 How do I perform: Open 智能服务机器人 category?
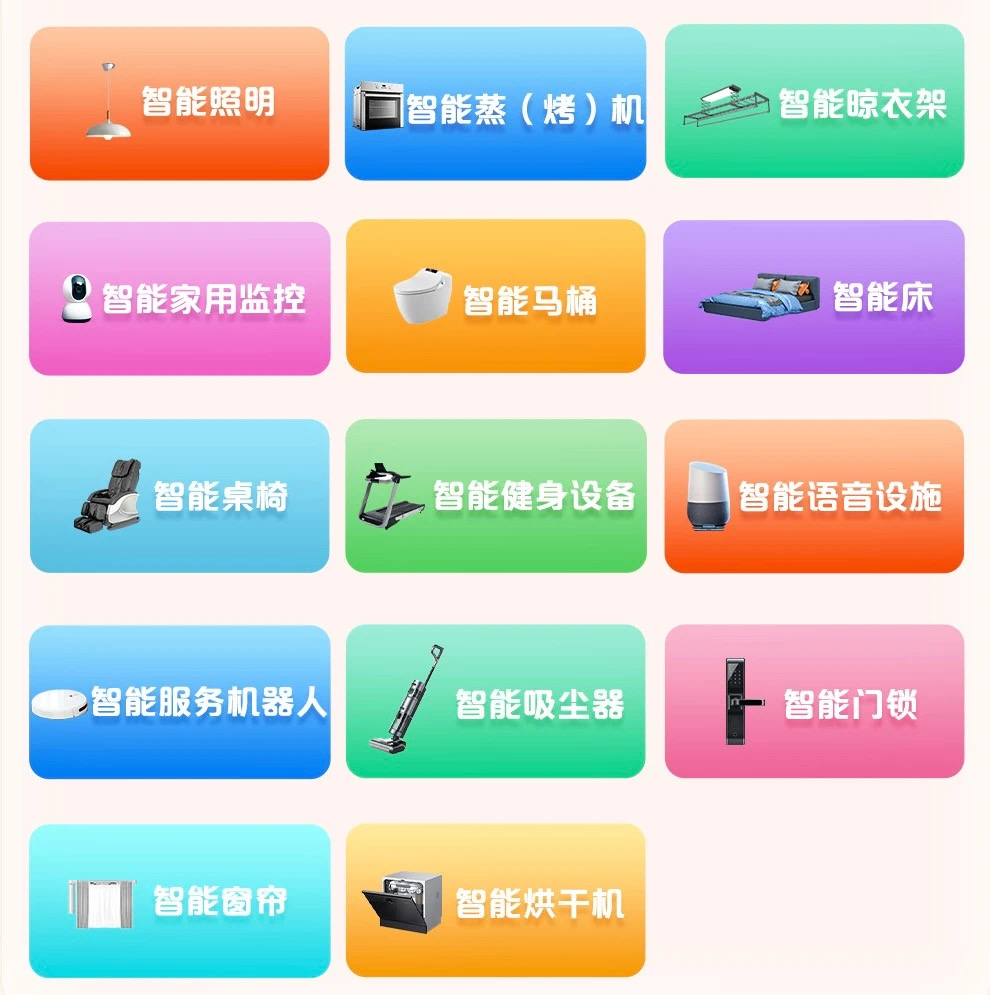pos(179,702)
